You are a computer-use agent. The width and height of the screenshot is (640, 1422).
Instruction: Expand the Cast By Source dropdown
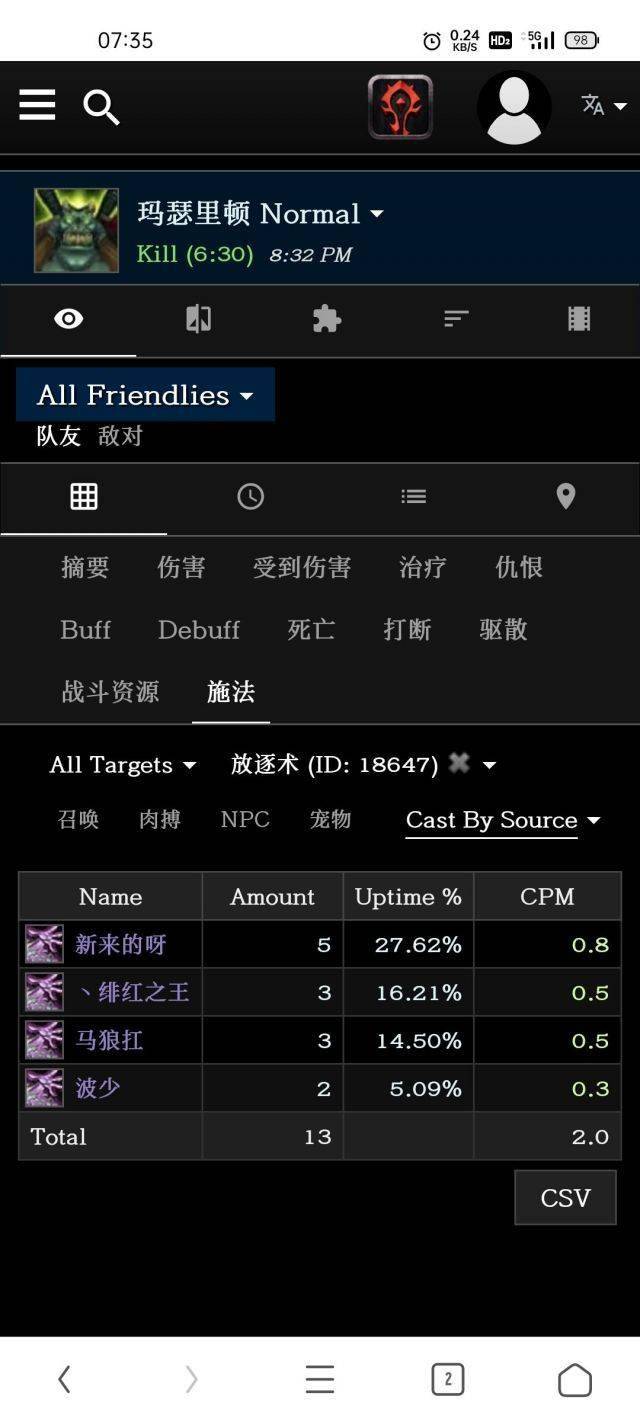coord(502,820)
